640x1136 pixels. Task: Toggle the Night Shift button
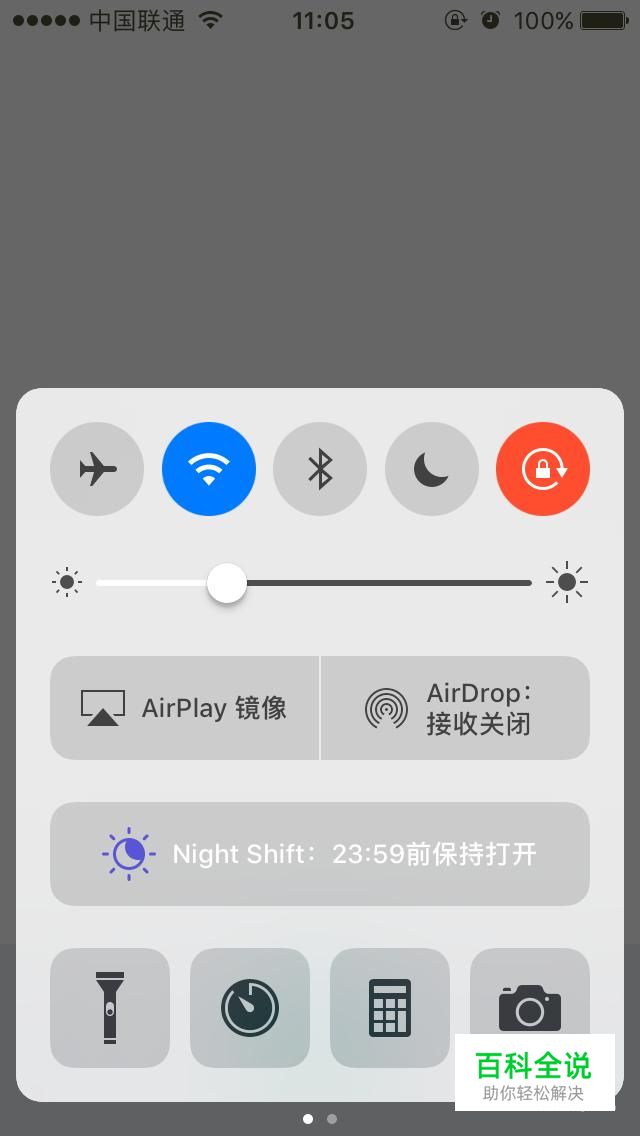(320, 854)
